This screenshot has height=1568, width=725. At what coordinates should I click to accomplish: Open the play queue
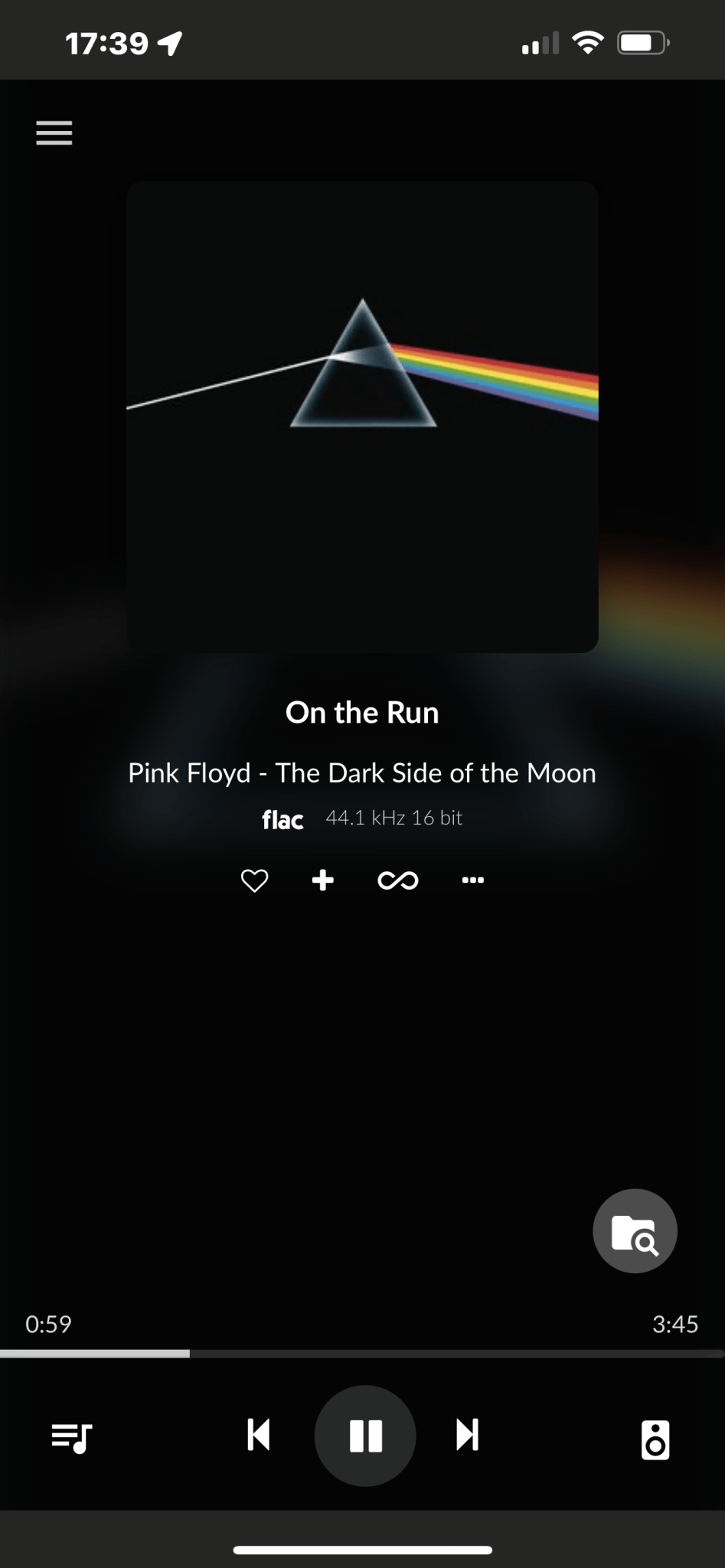72,1438
